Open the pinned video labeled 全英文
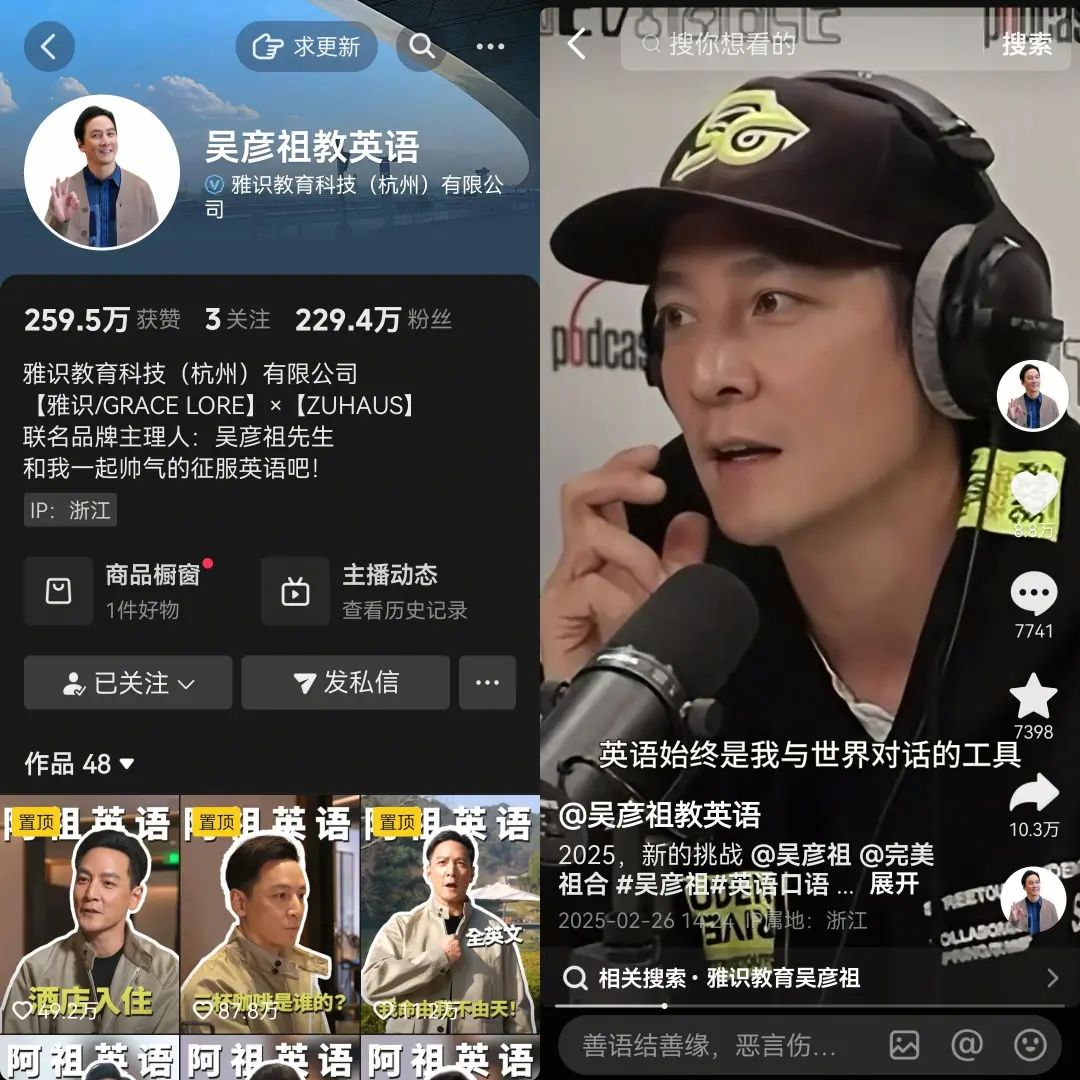 [x=449, y=915]
